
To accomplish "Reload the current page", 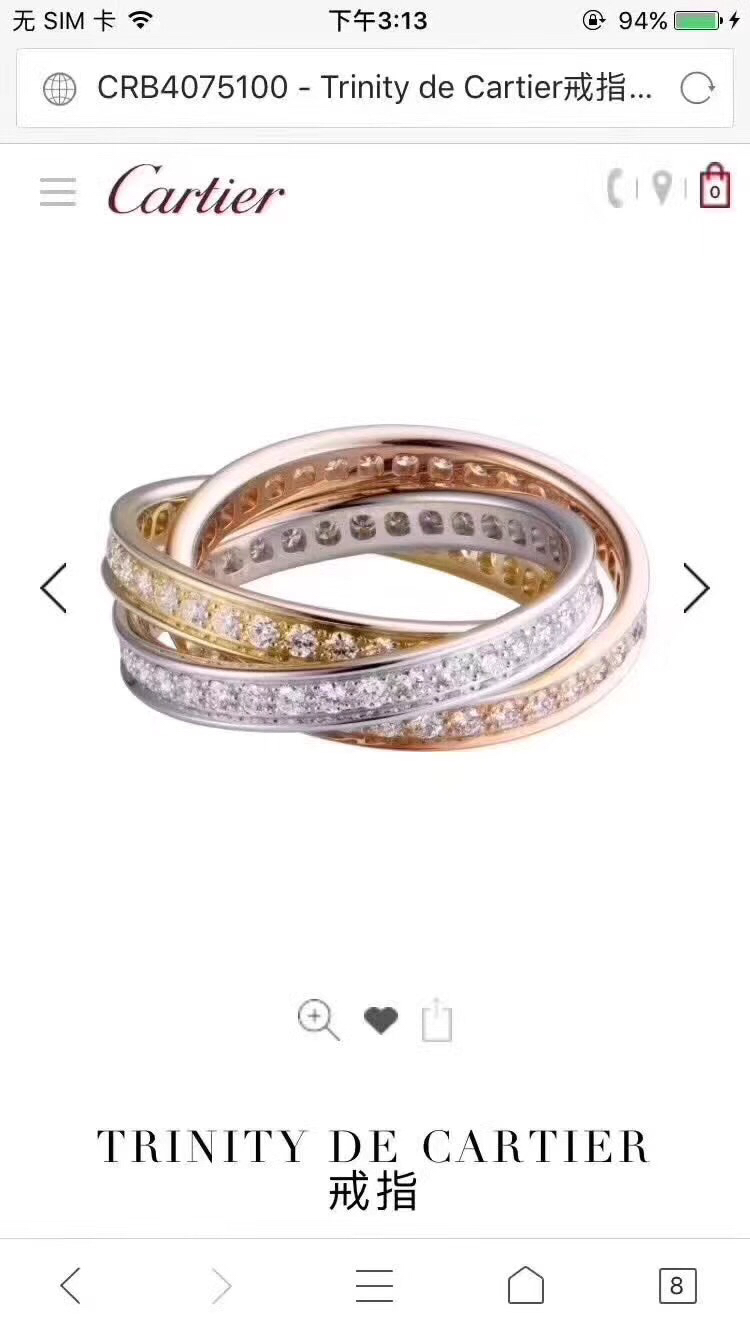I will point(696,89).
